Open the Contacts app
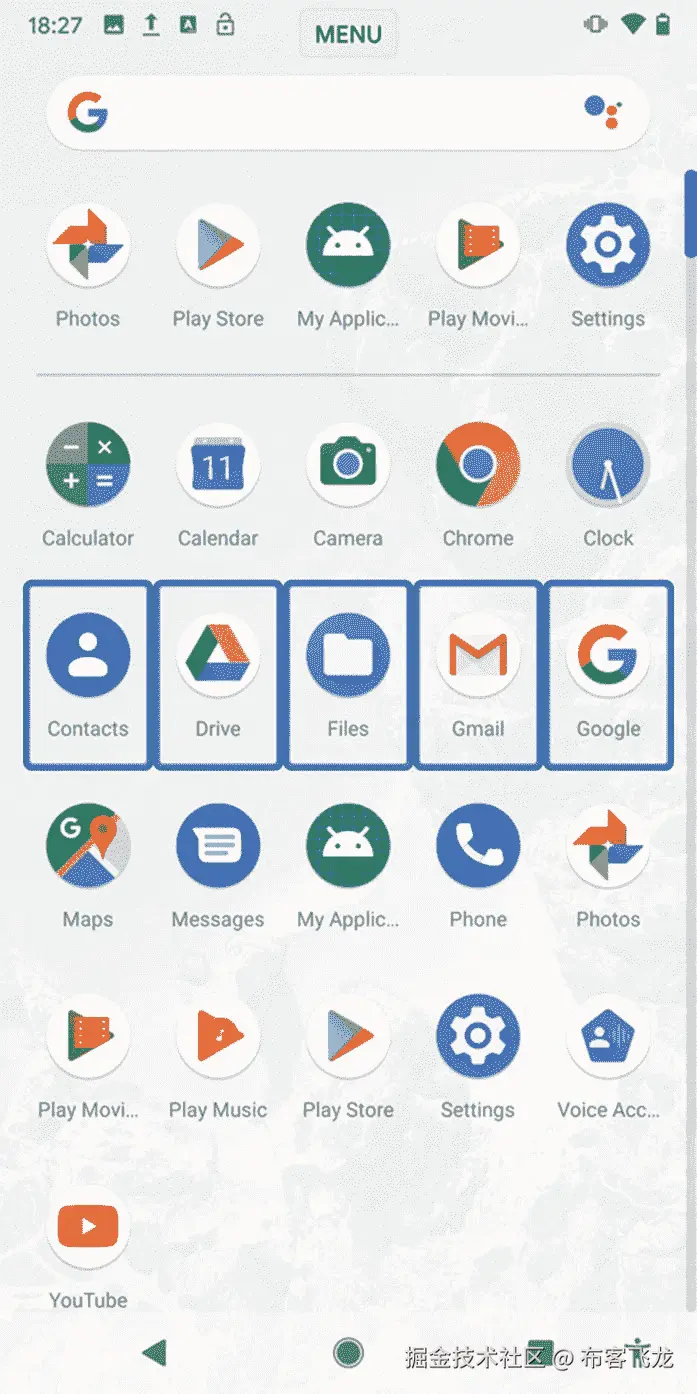This screenshot has height=1394, width=697. 88,656
